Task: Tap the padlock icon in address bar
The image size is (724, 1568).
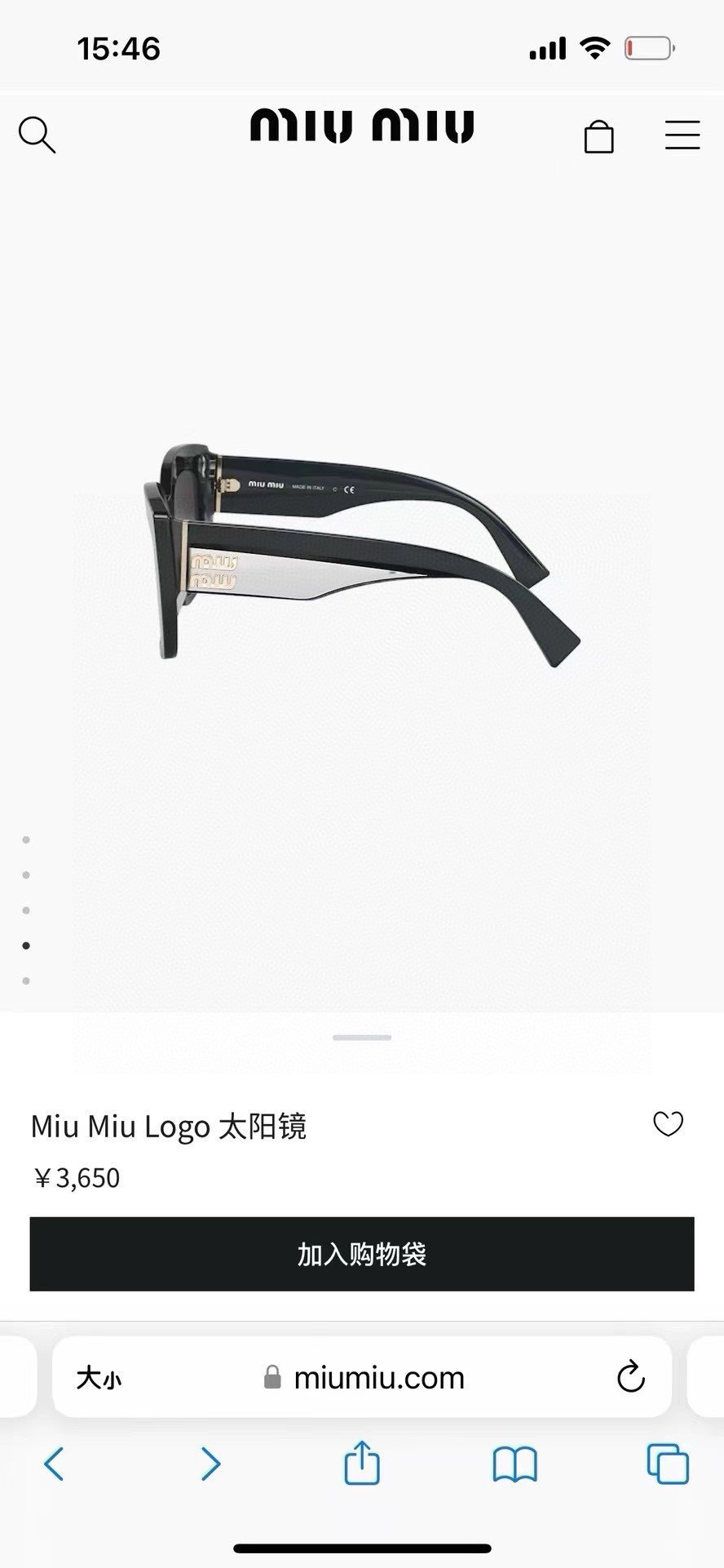Action: 273,1377
